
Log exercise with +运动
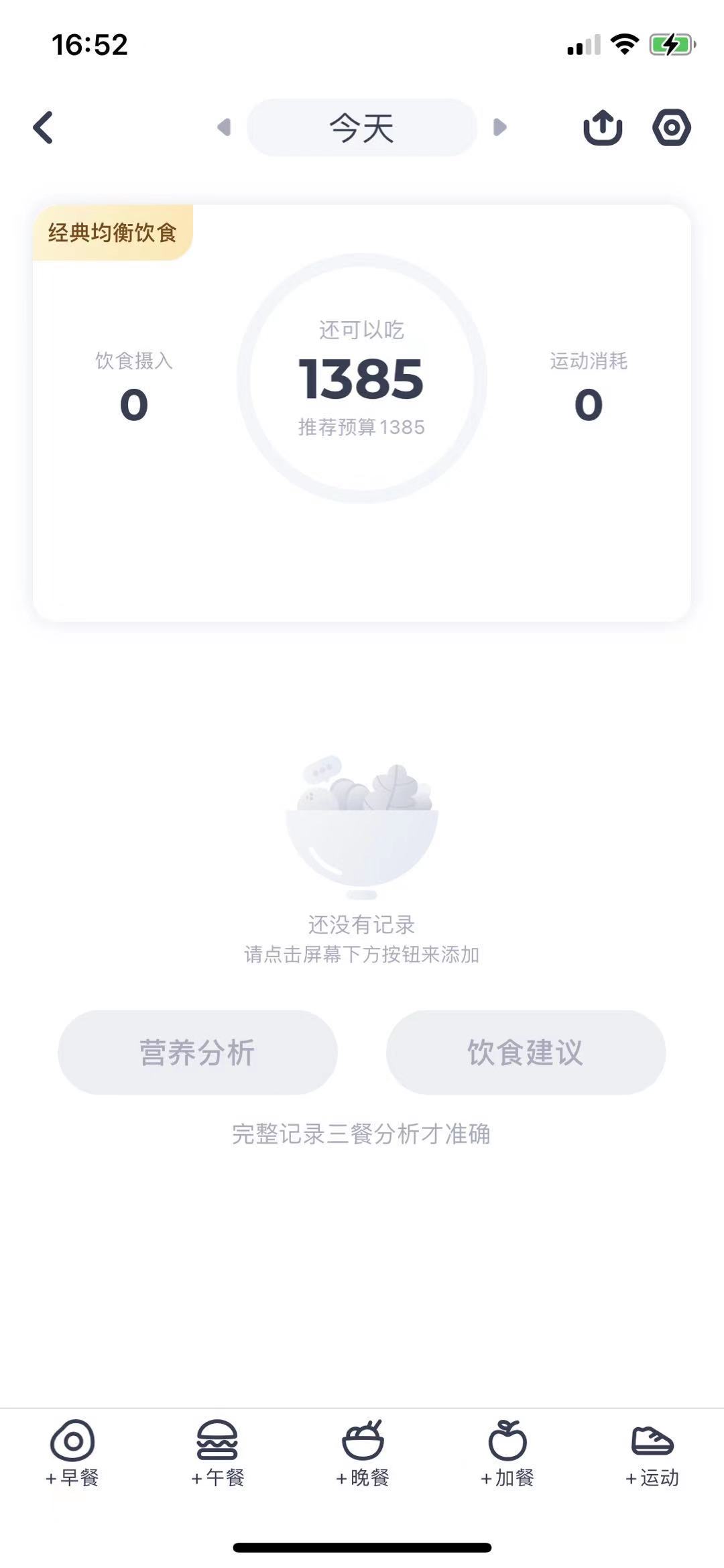coord(652,1453)
